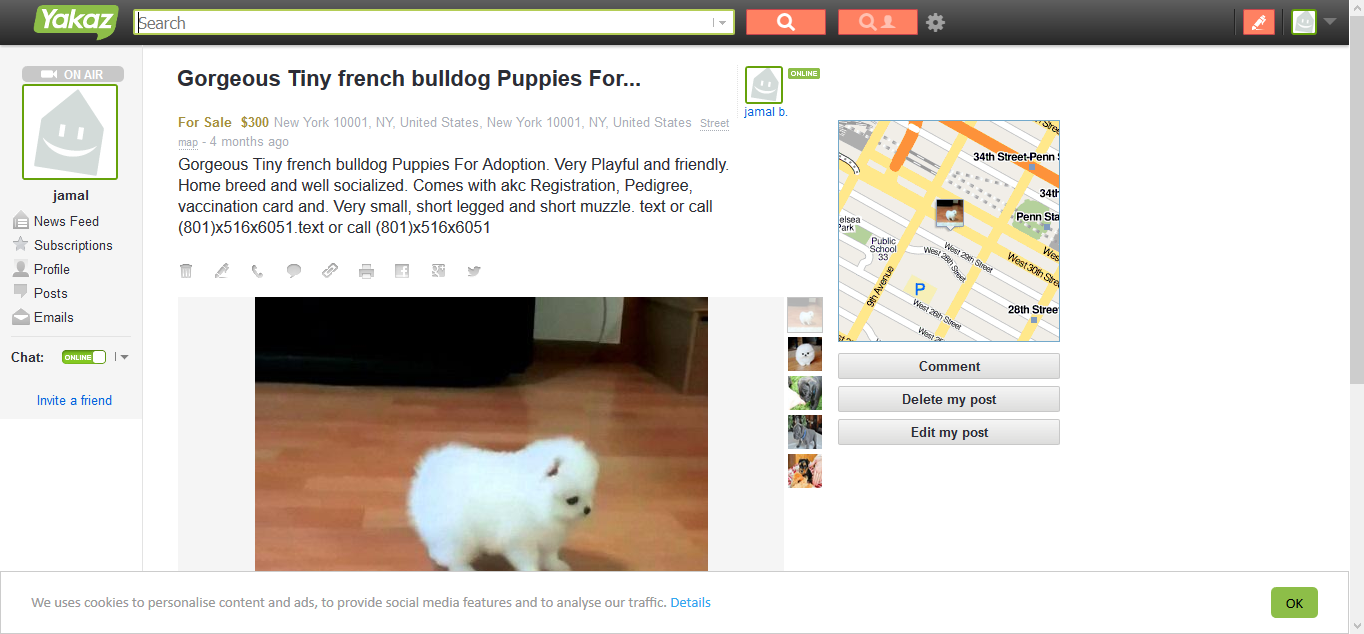This screenshot has height=634, width=1364.
Task: Open Emails section
Action: click(x=53, y=317)
